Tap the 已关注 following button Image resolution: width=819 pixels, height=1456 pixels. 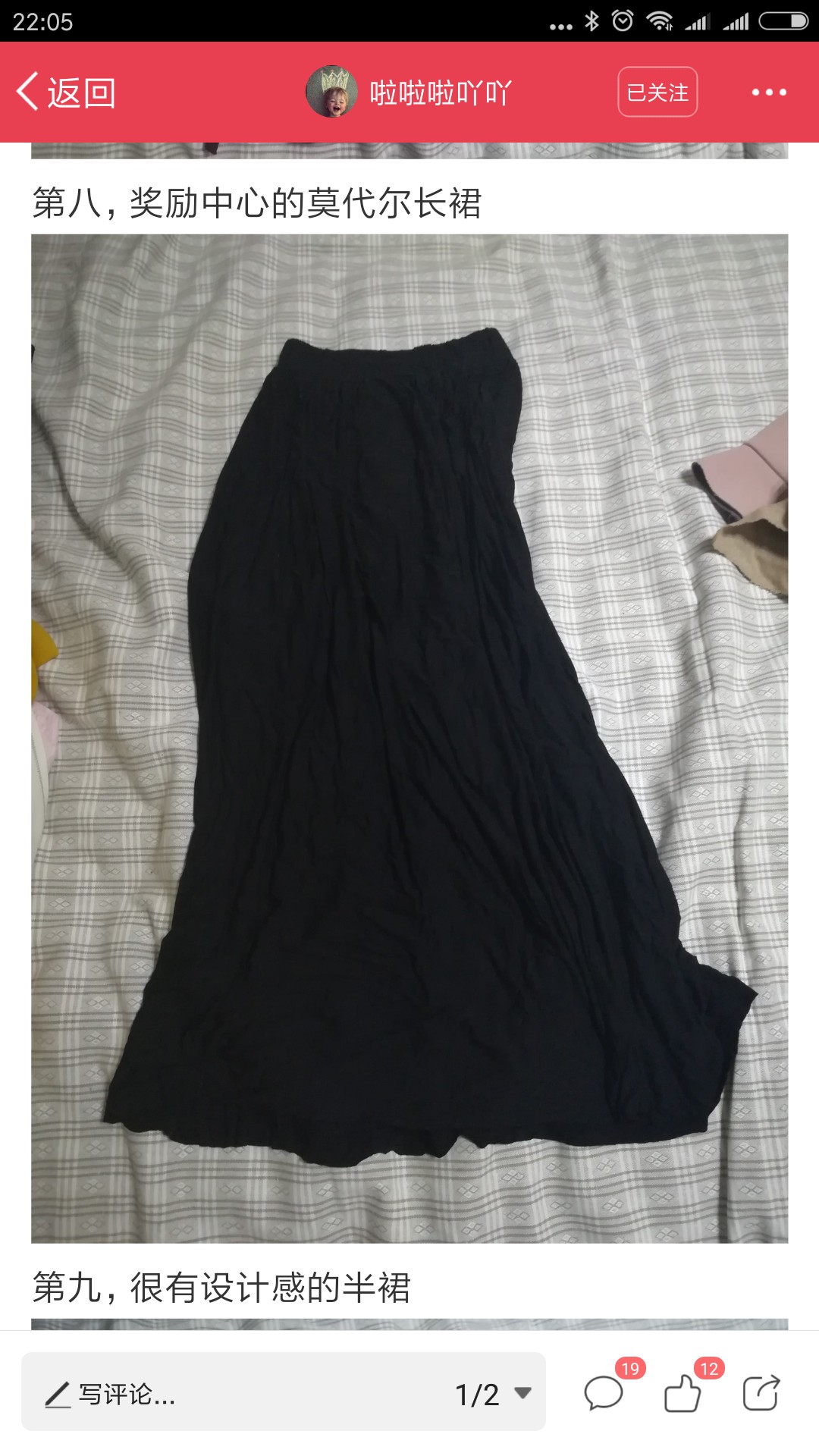pos(657,92)
